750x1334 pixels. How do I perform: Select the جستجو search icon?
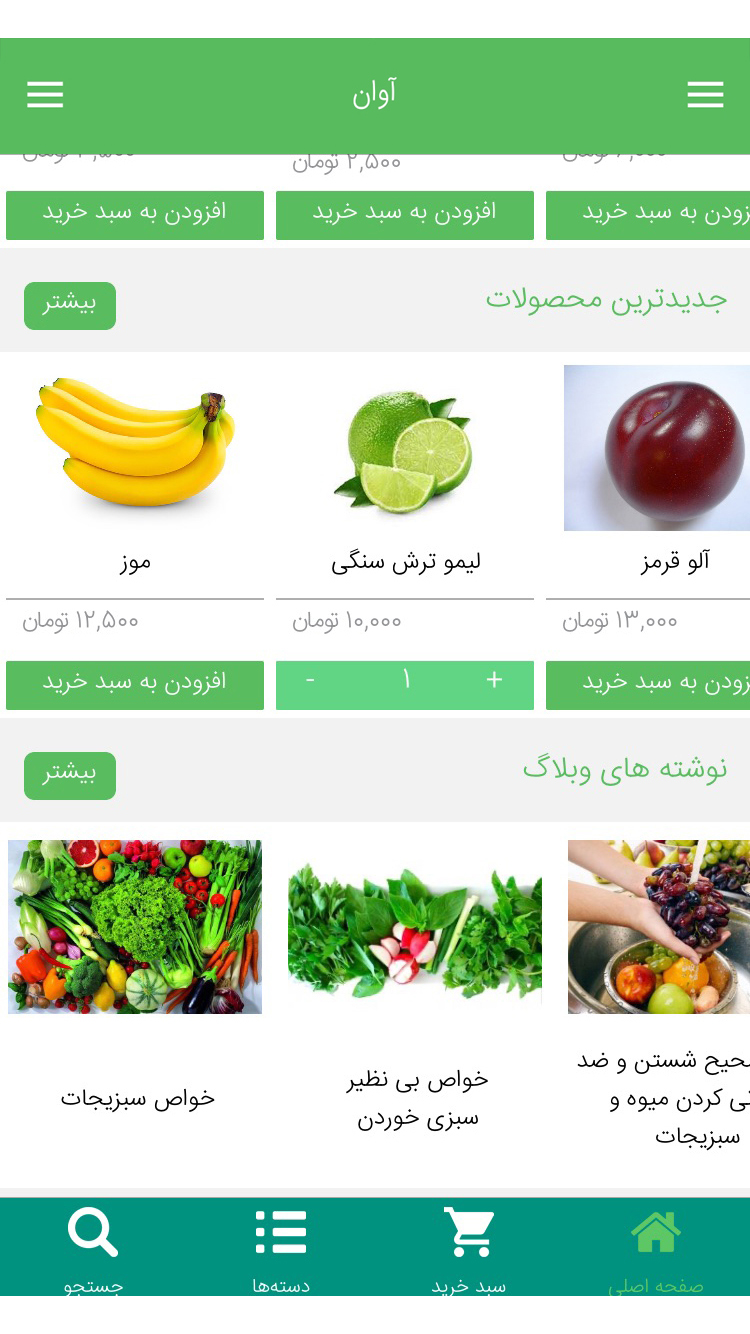[x=92, y=1231]
